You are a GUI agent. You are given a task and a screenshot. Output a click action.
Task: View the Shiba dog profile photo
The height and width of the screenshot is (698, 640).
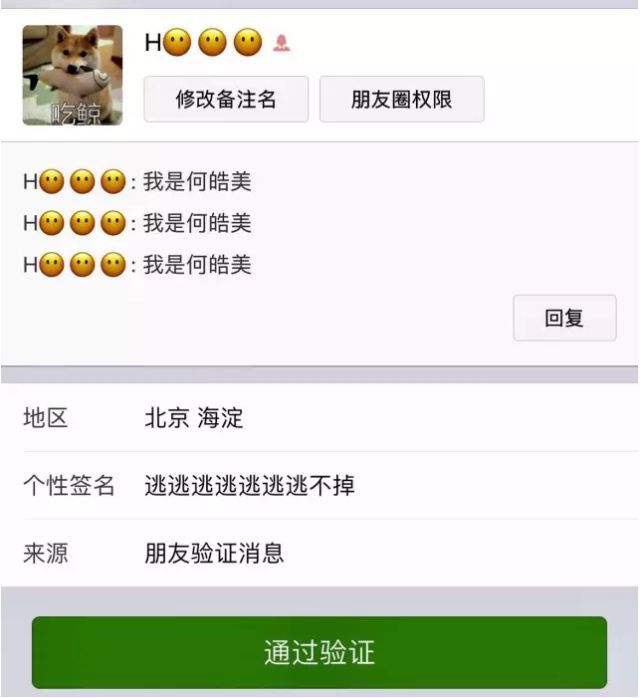coord(72,75)
